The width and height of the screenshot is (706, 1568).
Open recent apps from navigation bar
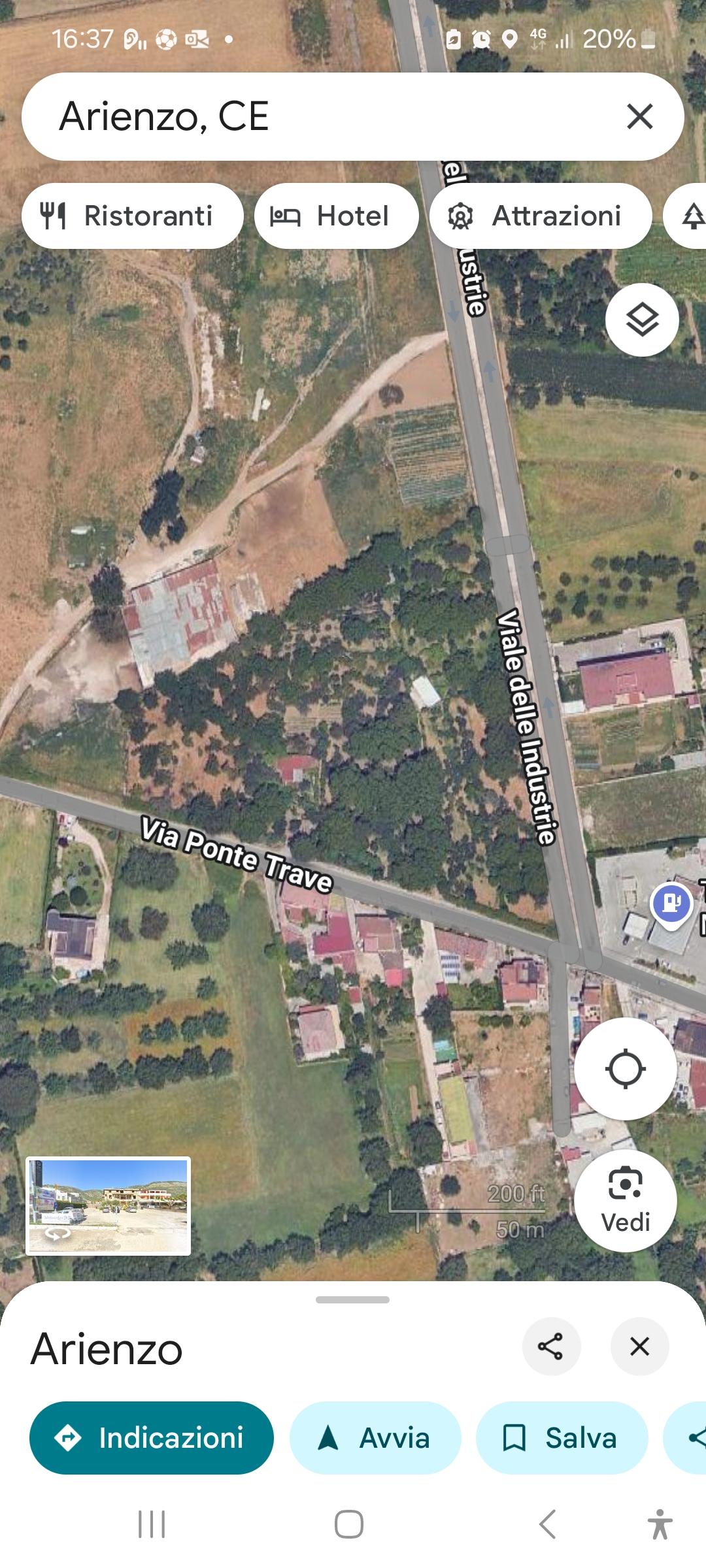coord(152,1524)
